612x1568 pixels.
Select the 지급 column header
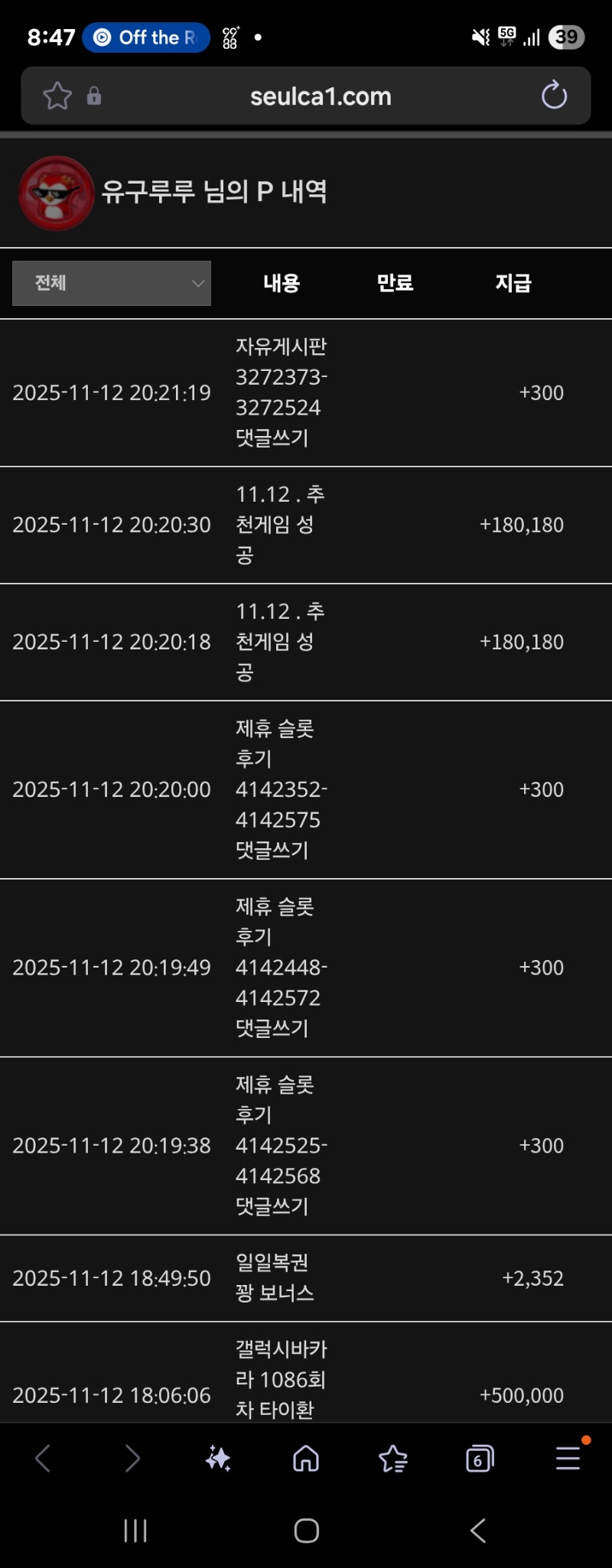tap(513, 283)
